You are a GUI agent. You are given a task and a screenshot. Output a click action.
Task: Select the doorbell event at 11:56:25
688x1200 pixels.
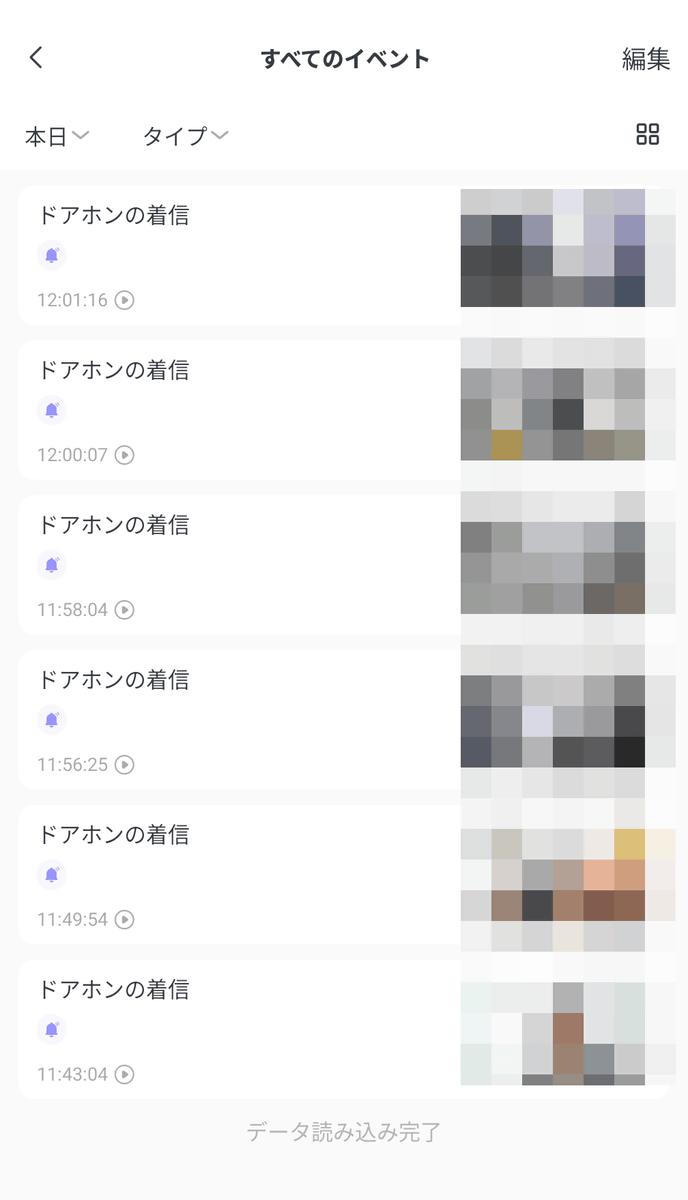[240, 720]
